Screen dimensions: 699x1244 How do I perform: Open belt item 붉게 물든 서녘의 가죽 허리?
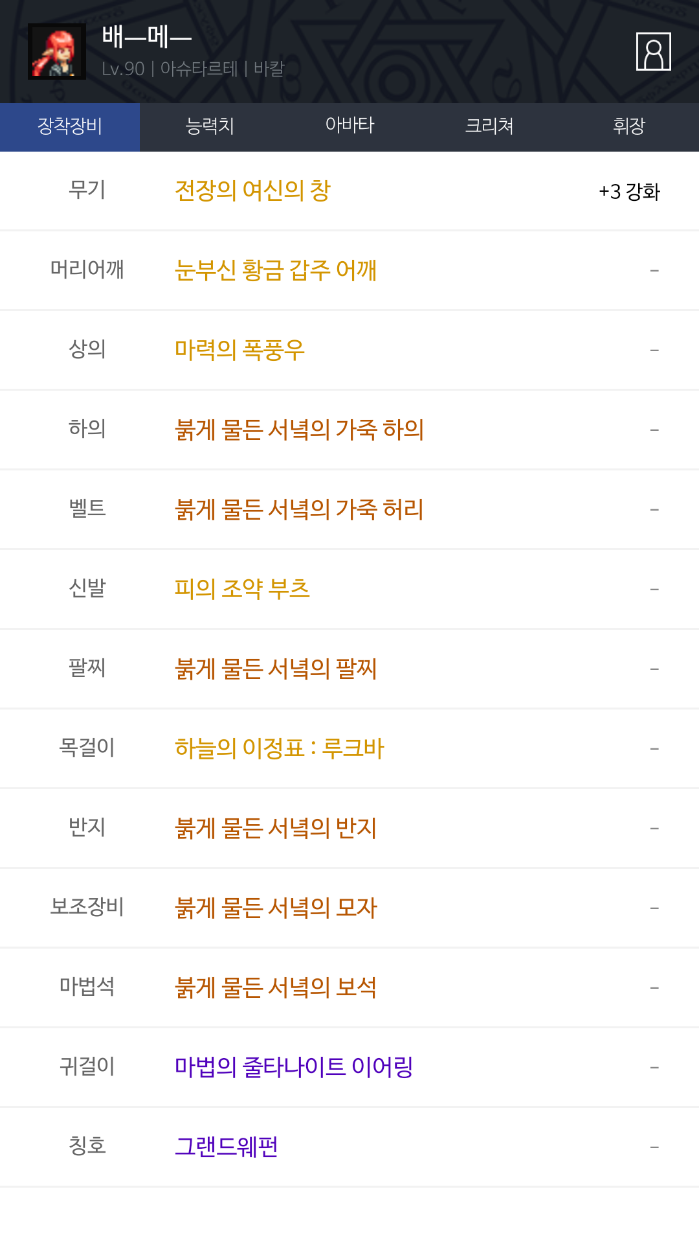[x=299, y=510]
